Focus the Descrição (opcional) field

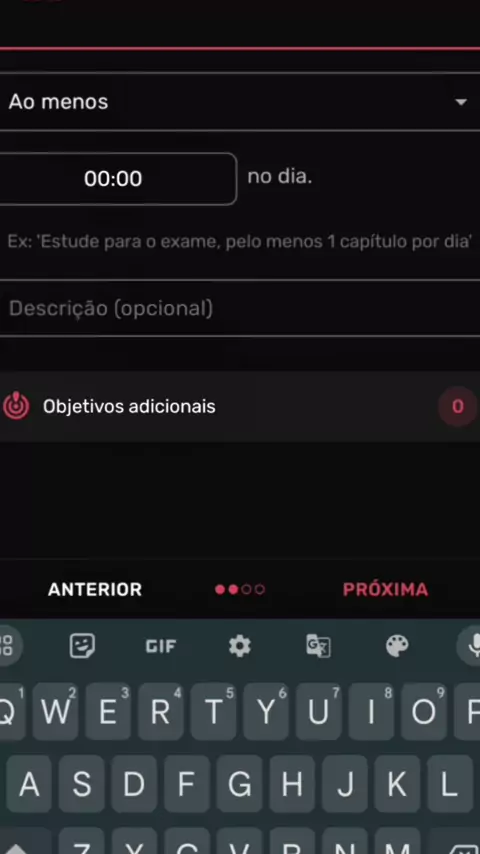tap(240, 308)
